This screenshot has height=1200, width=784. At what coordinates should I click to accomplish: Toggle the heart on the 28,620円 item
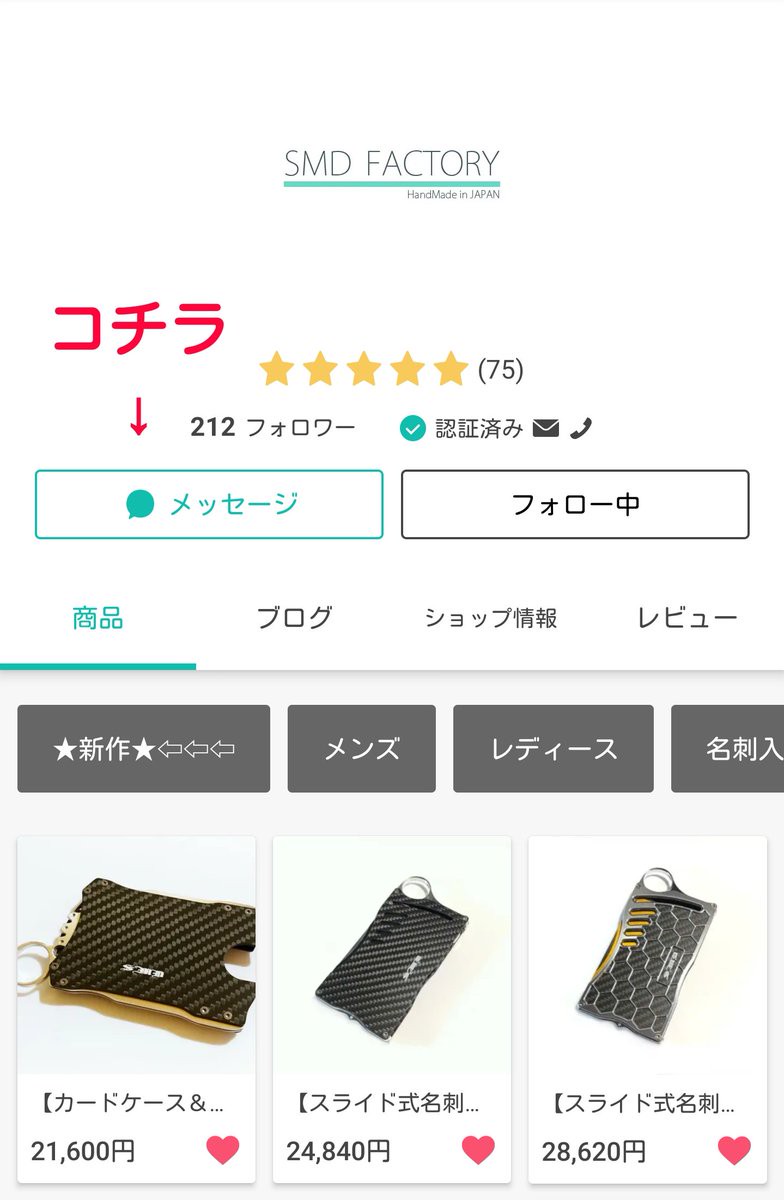[734, 1150]
